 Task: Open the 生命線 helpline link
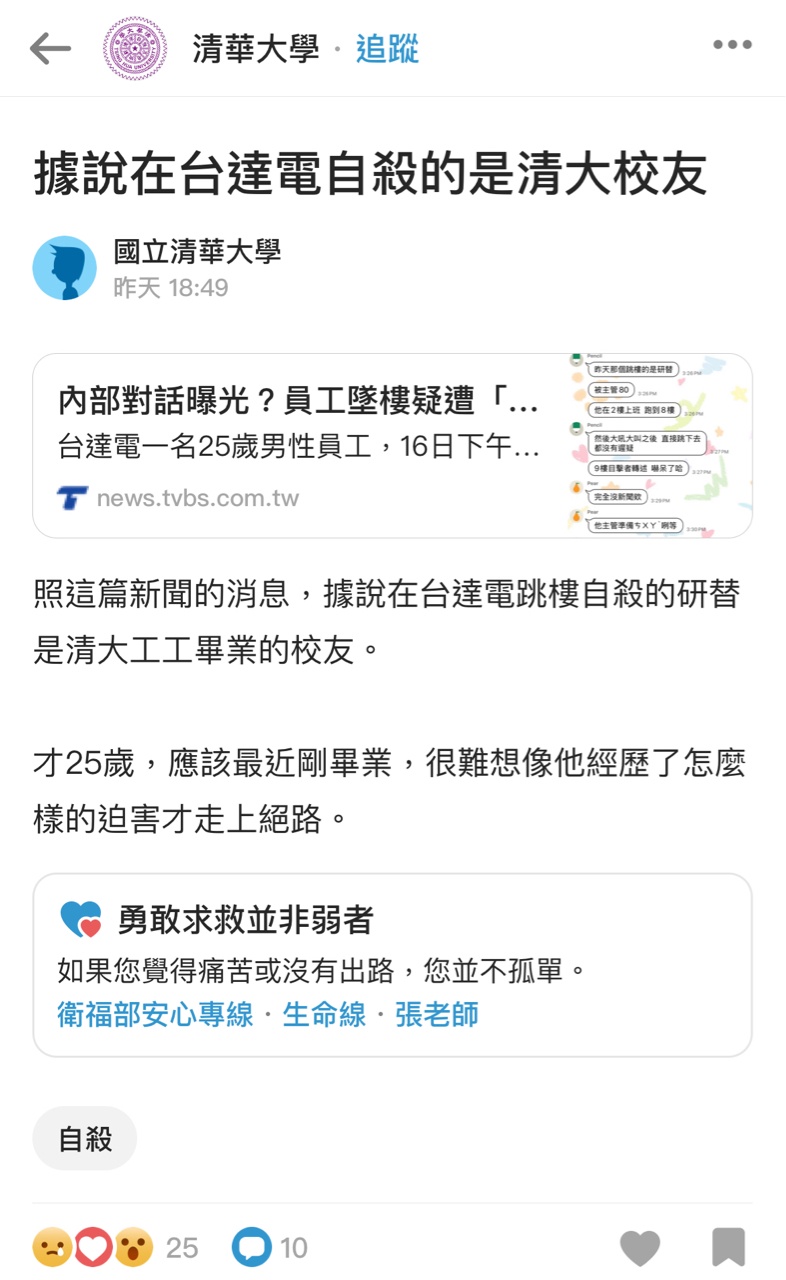coord(324,1015)
